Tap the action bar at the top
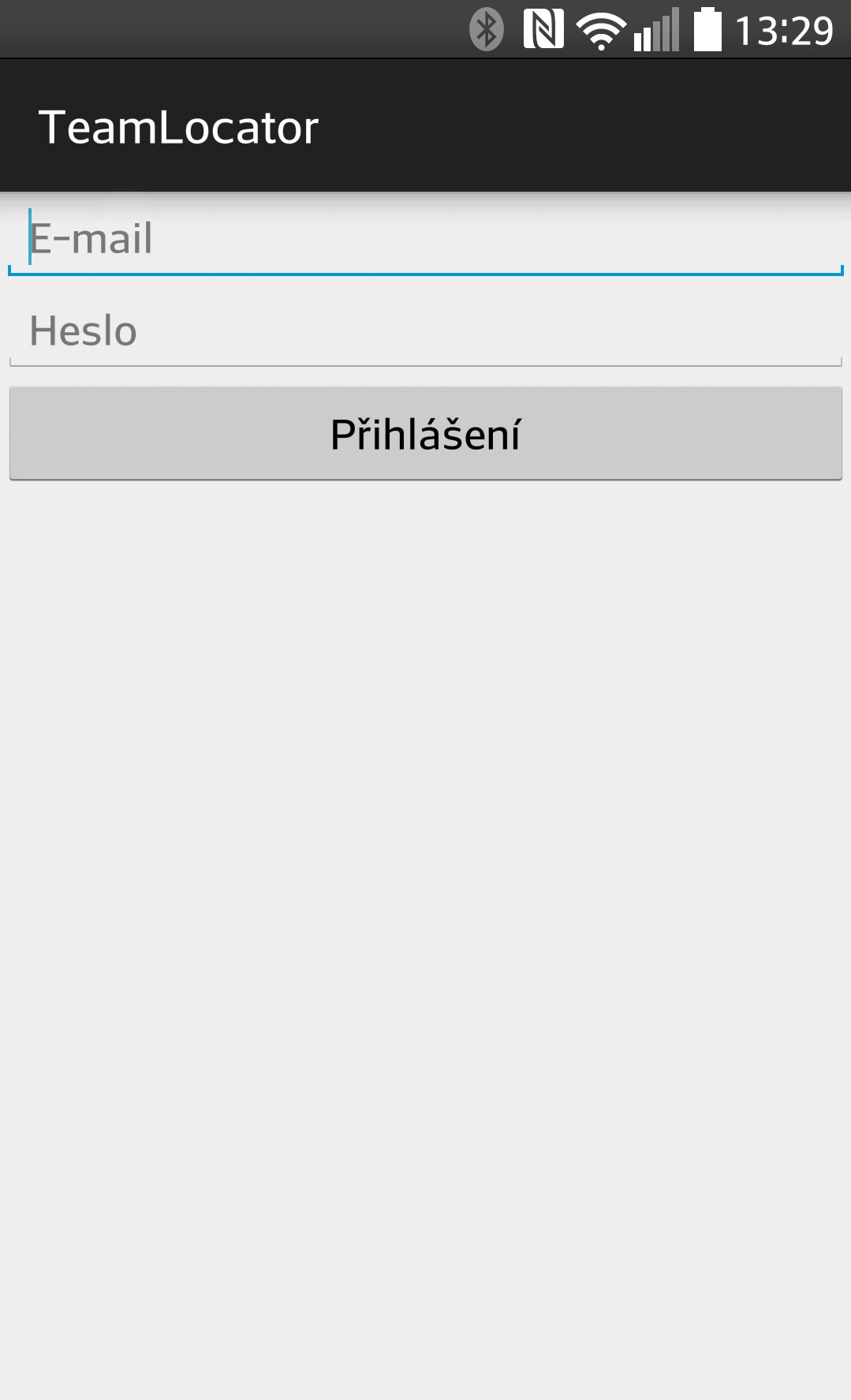The image size is (851, 1400). [426, 125]
